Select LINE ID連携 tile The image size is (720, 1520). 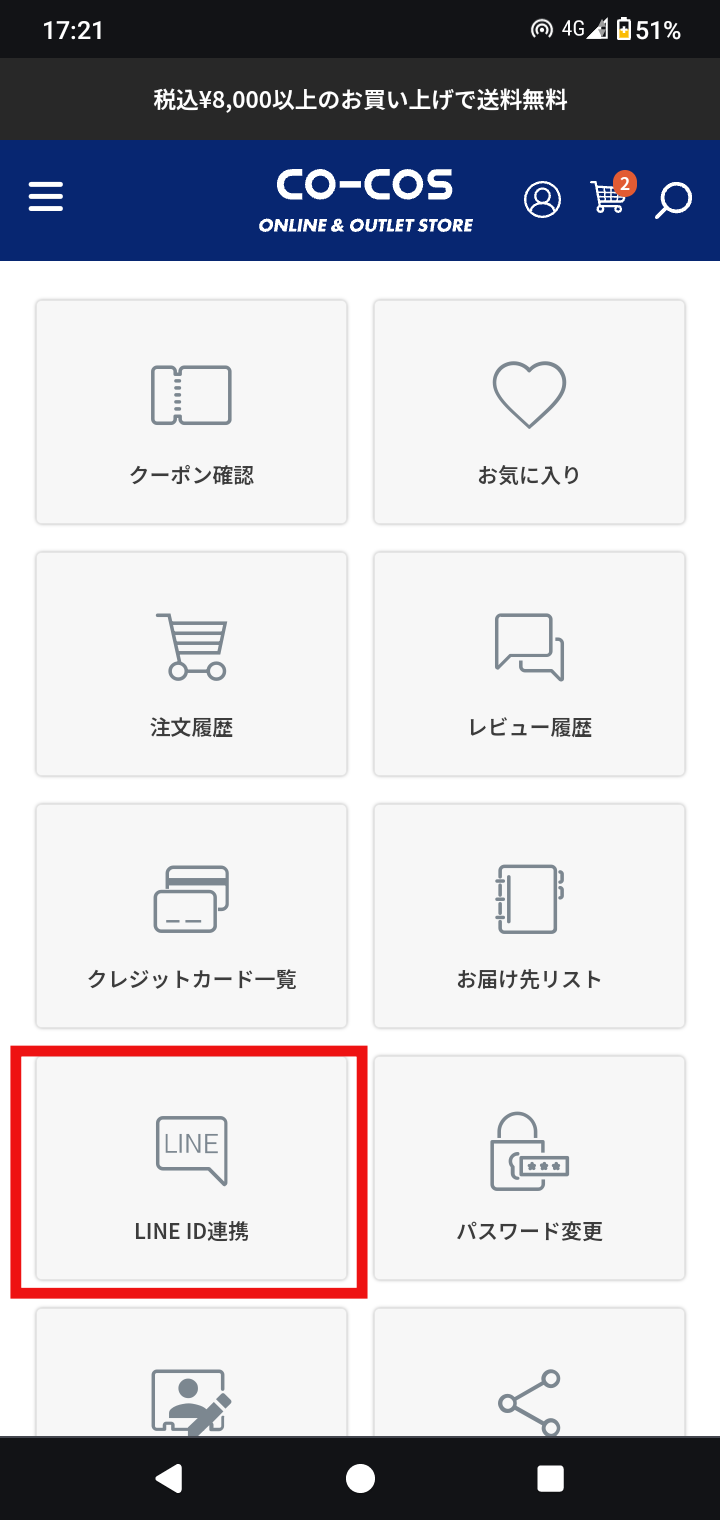pos(191,1168)
